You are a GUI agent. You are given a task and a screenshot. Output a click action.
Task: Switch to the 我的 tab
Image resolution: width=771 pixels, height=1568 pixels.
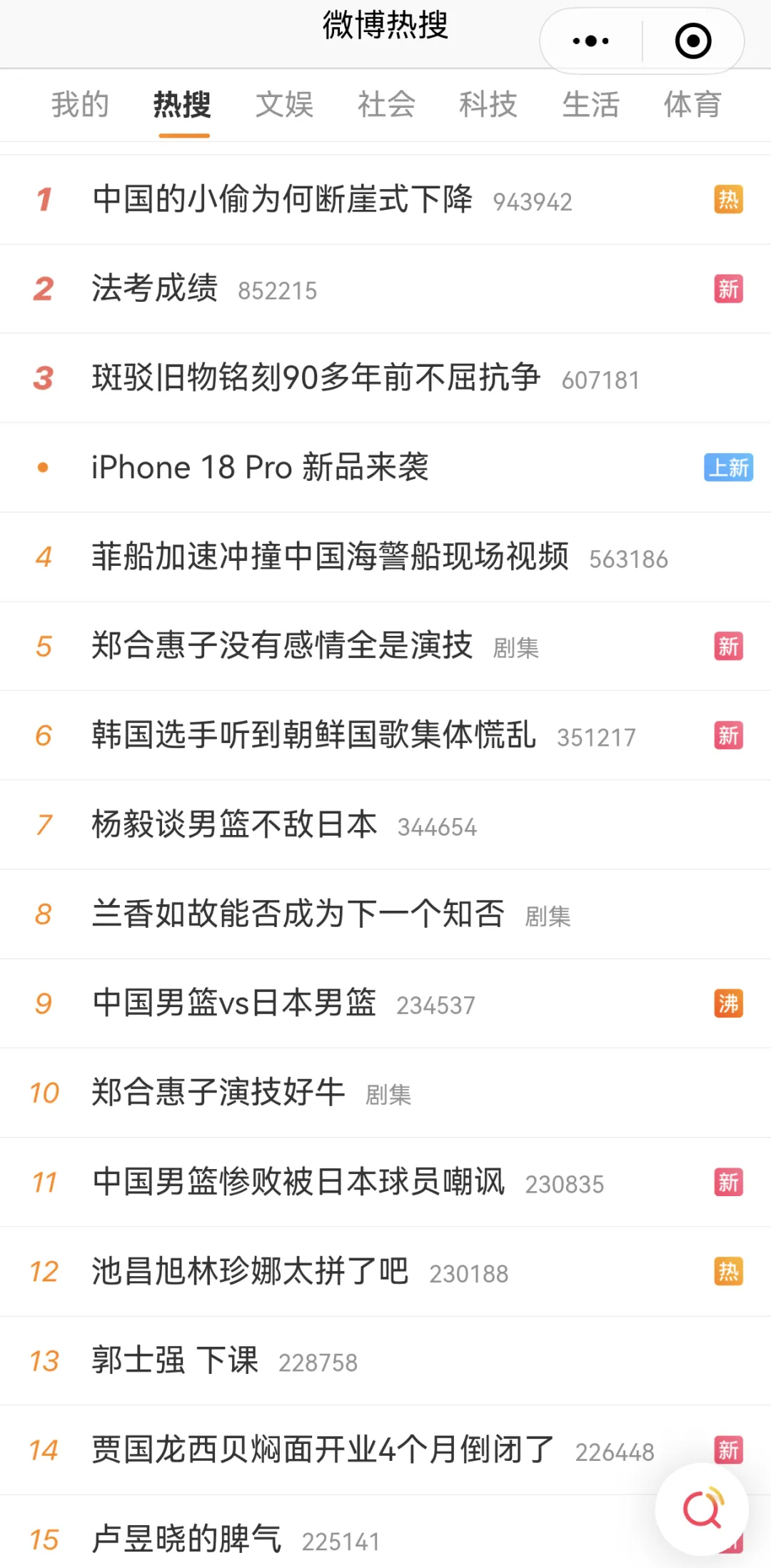(80, 104)
